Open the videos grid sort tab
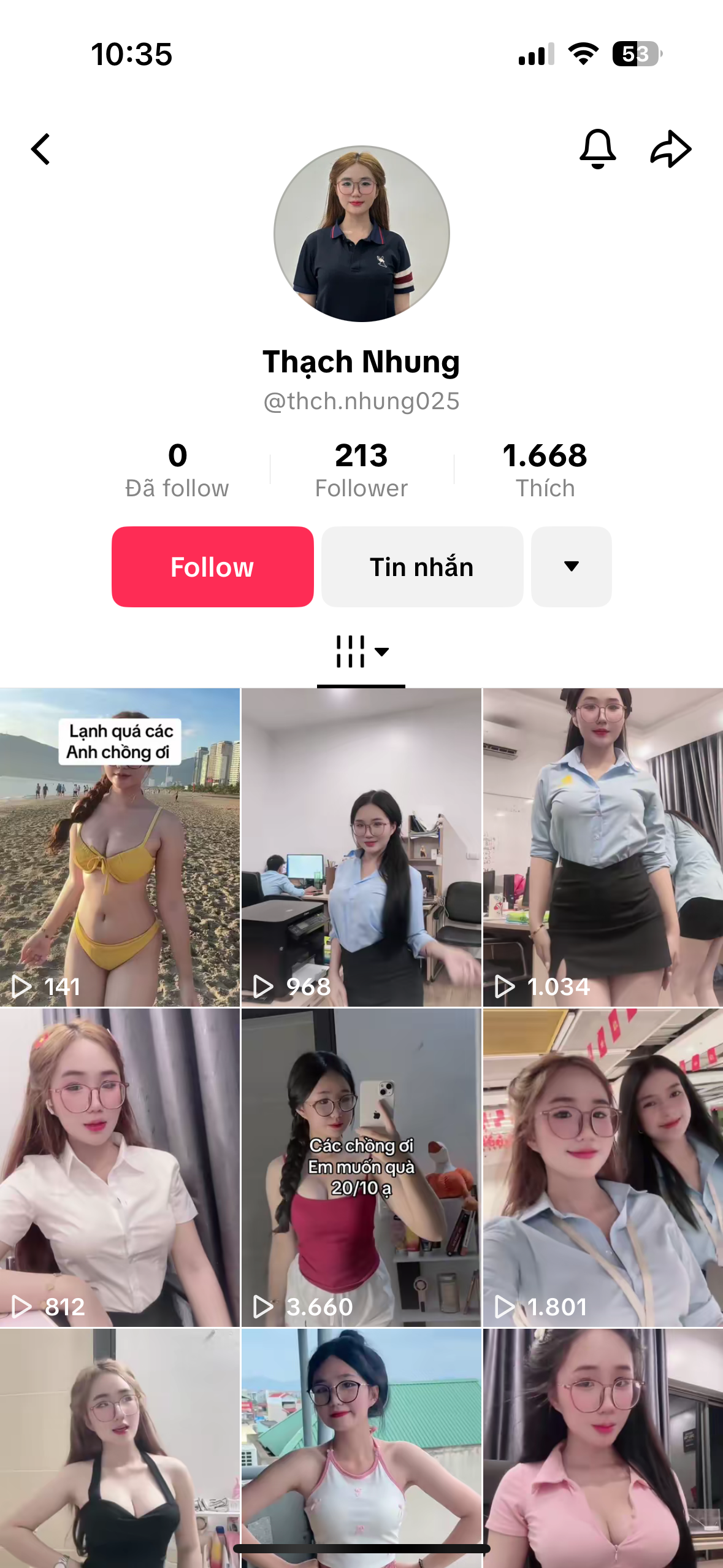 coord(361,651)
